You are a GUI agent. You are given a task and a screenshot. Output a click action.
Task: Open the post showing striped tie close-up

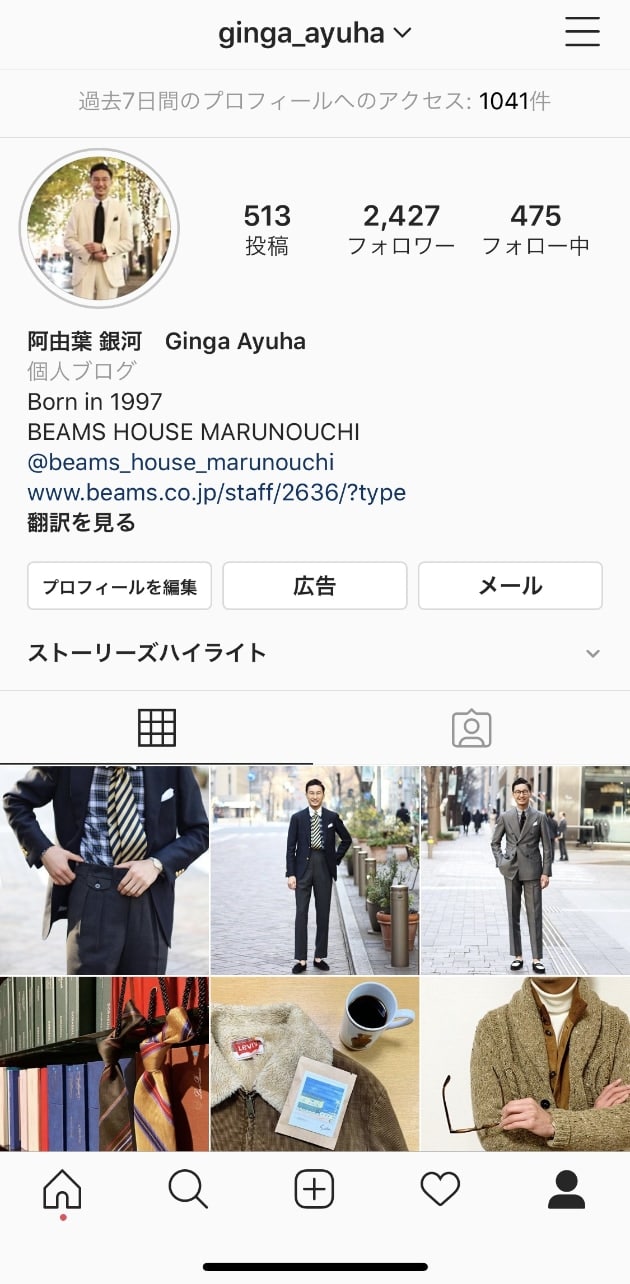point(104,870)
